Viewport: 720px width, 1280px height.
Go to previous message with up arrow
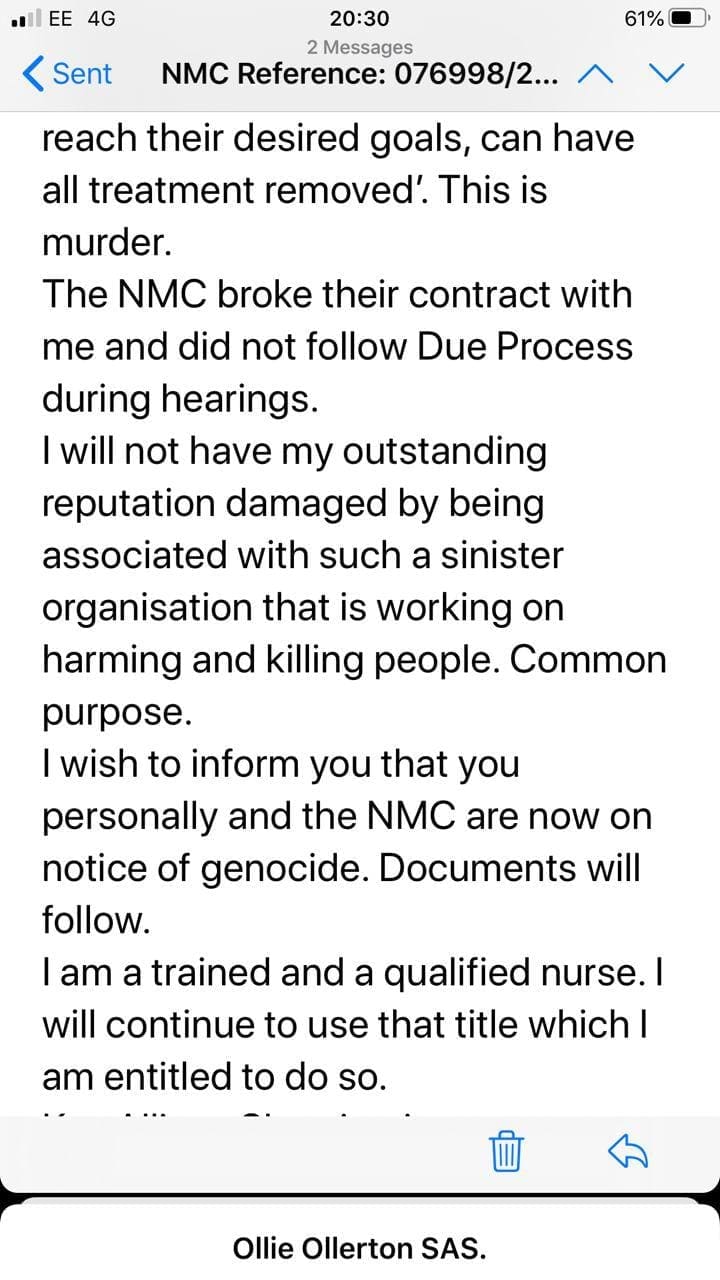(x=597, y=73)
